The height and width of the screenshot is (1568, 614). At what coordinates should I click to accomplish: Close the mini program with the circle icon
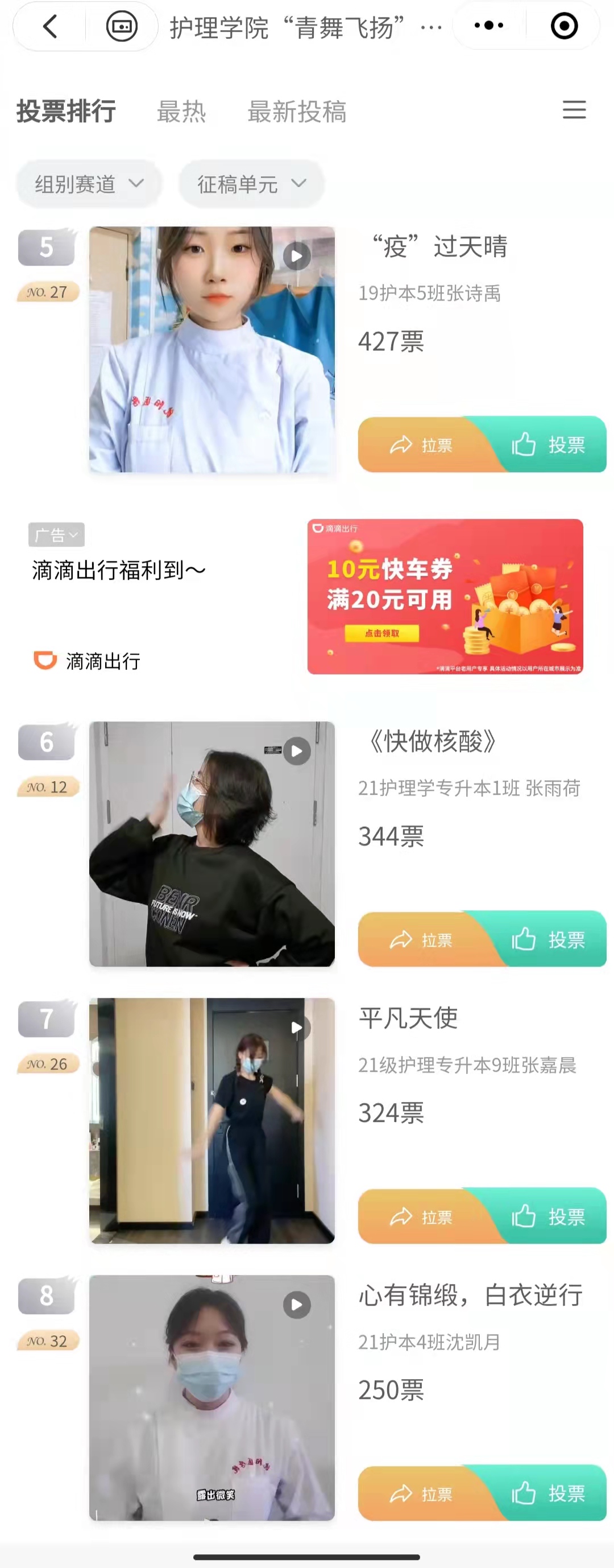(563, 26)
